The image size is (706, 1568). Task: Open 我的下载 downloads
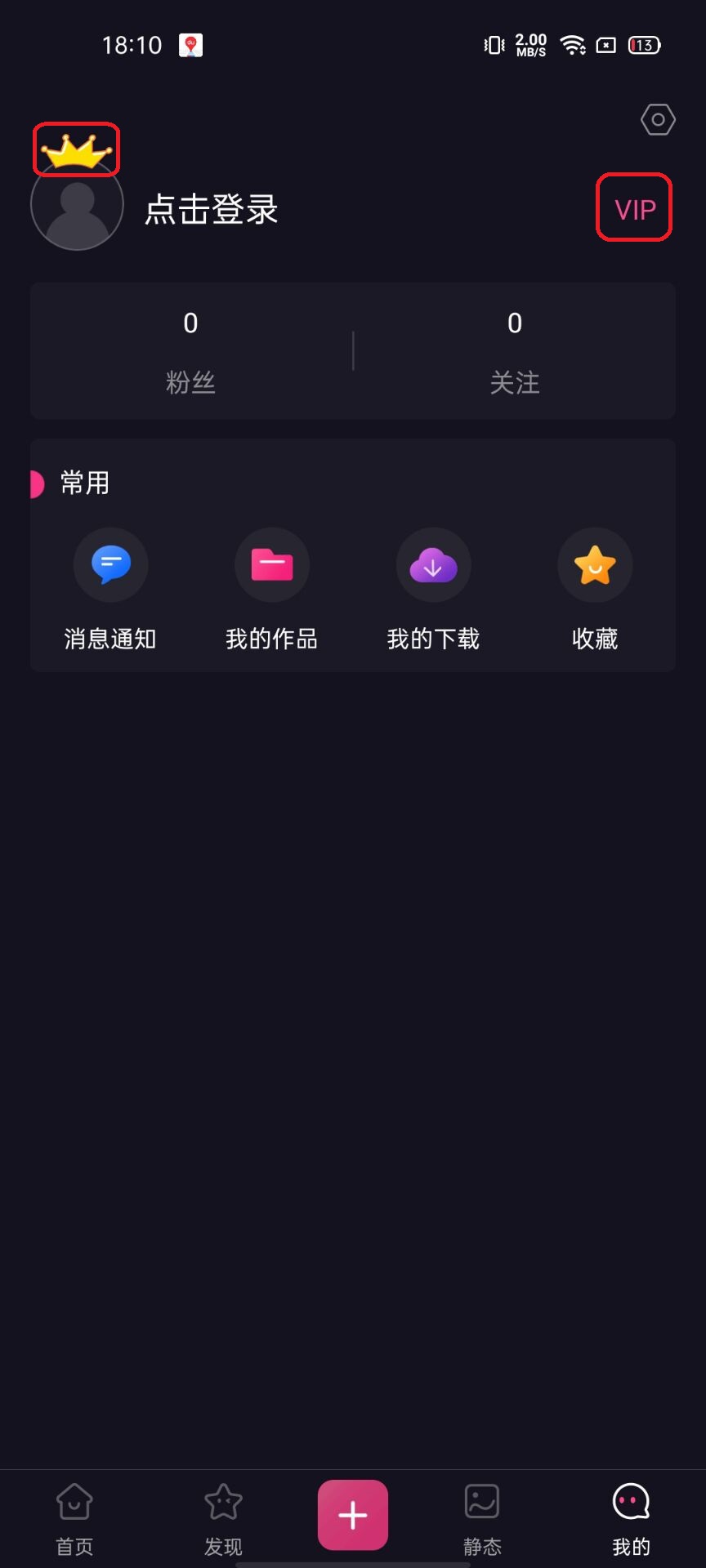(x=433, y=590)
